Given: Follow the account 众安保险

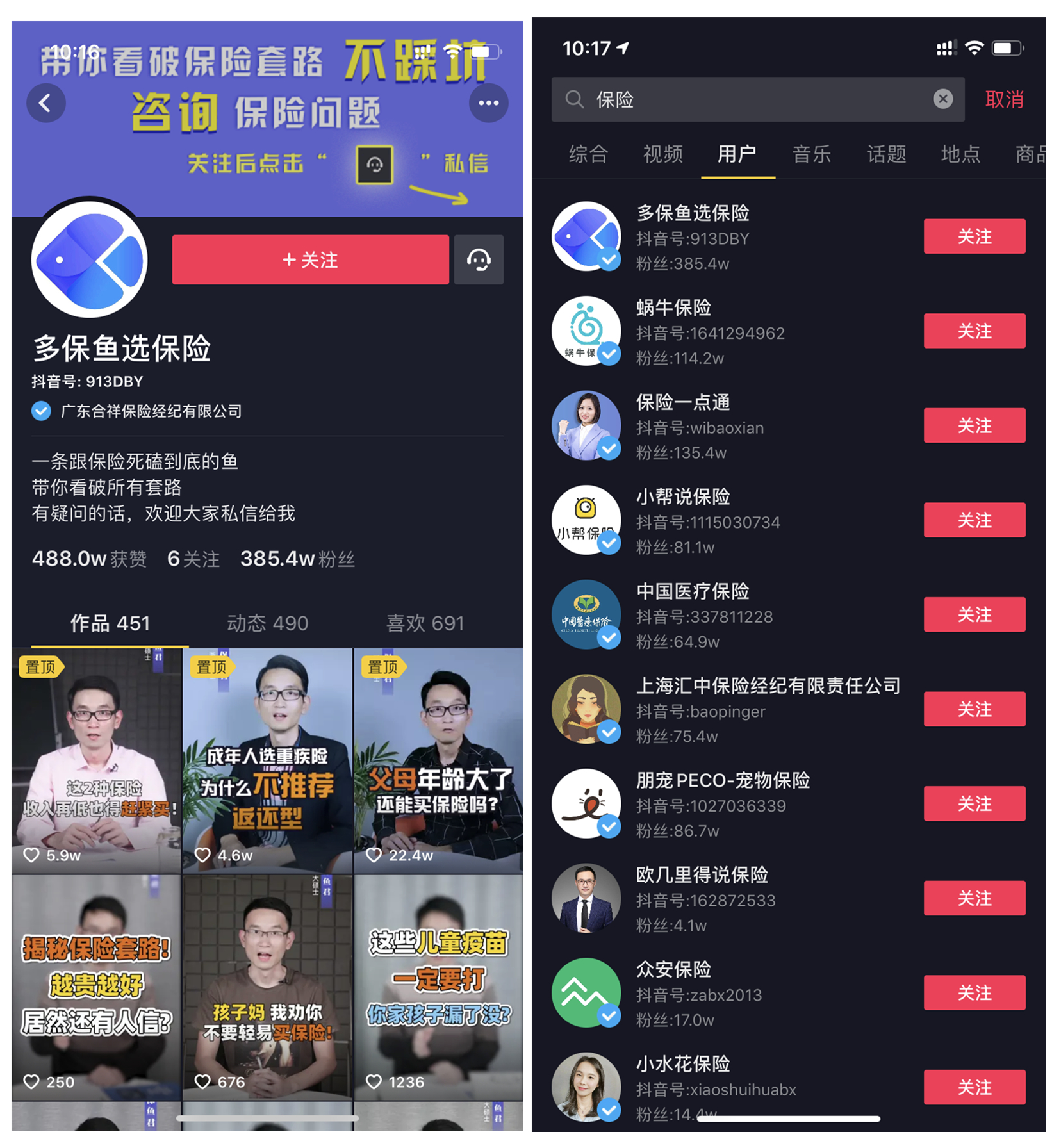Looking at the screenshot, I should pyautogui.click(x=974, y=993).
